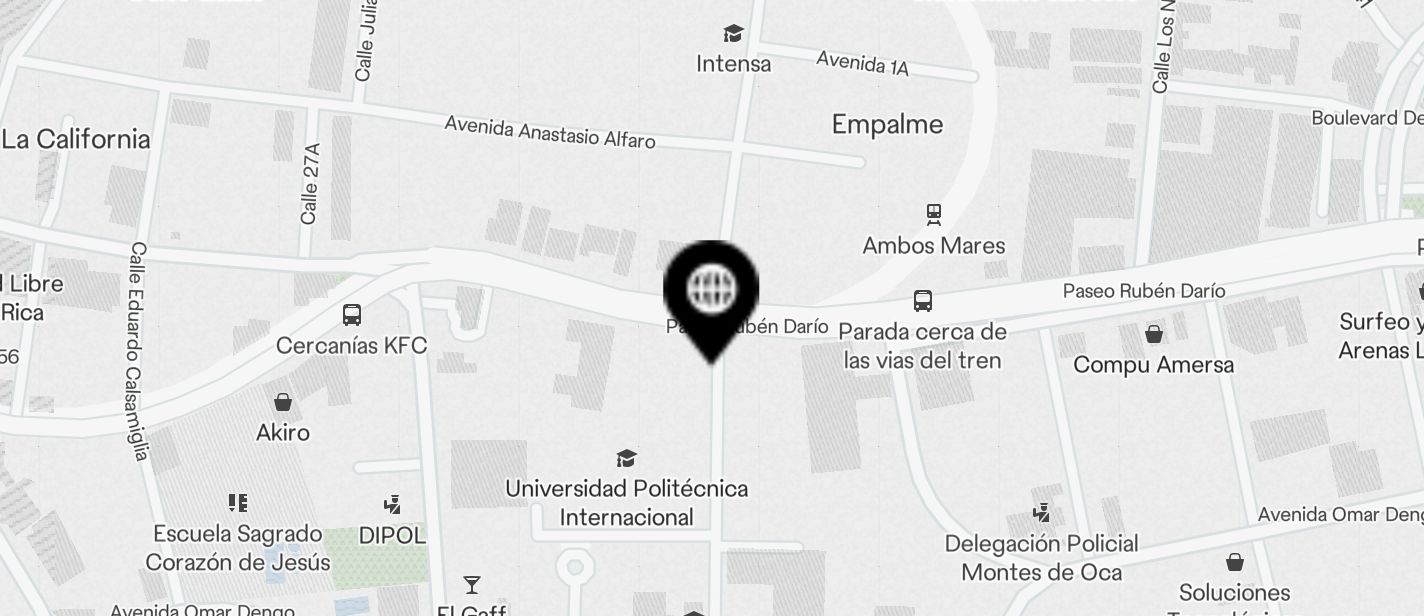This screenshot has width=1424, height=616.
Task: Open the Ambos Mares train station marker
Action: coord(933,214)
